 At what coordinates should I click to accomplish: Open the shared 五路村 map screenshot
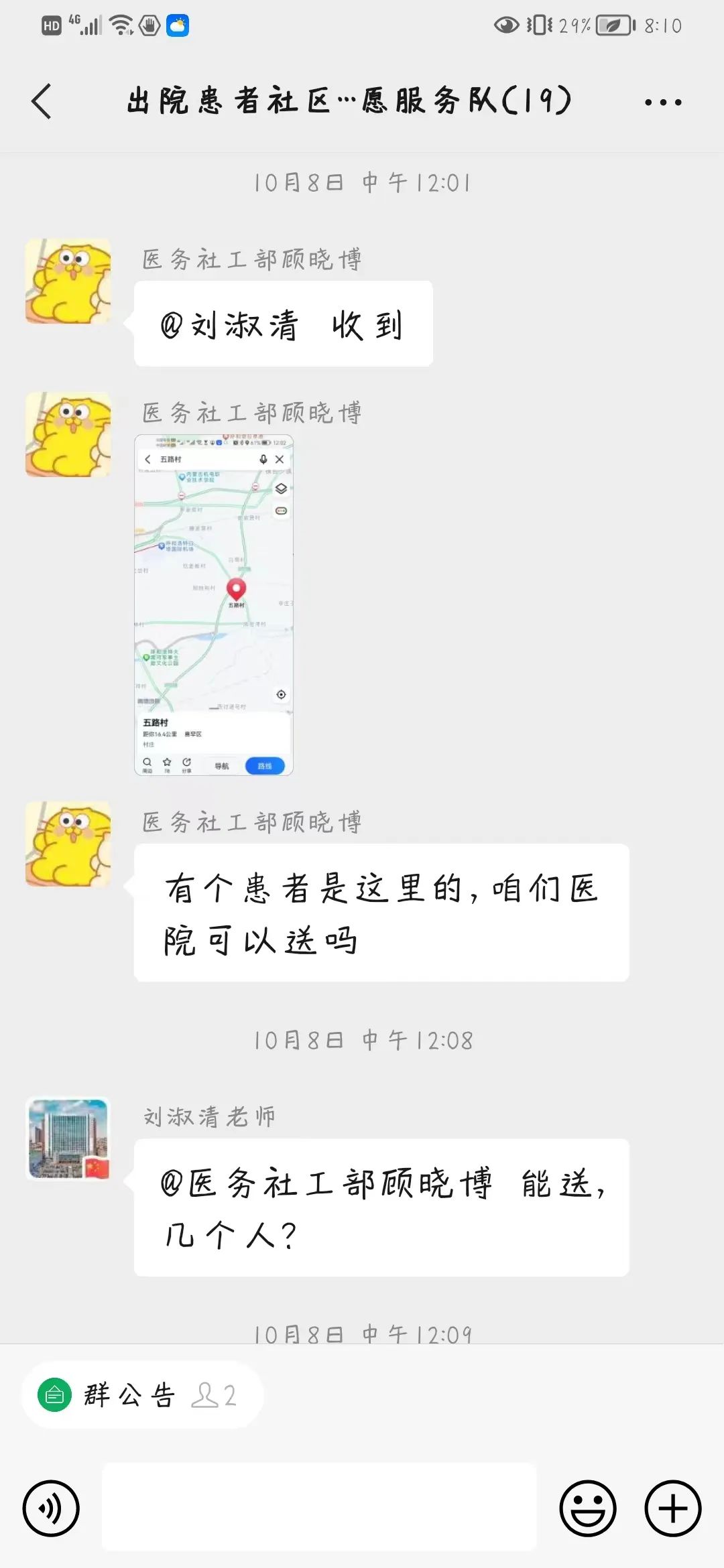pos(214,604)
